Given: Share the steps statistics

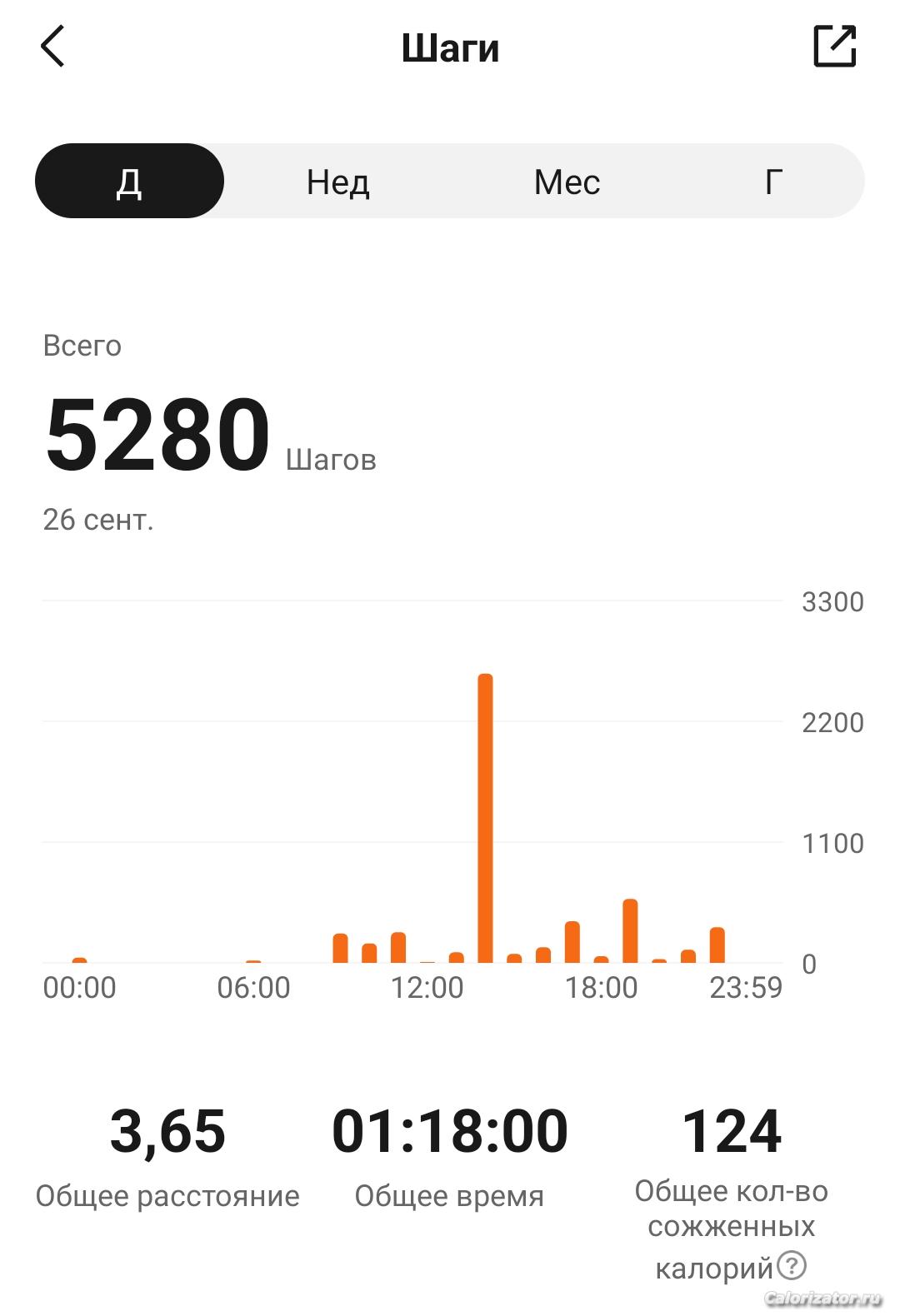Looking at the screenshot, I should tap(834, 47).
